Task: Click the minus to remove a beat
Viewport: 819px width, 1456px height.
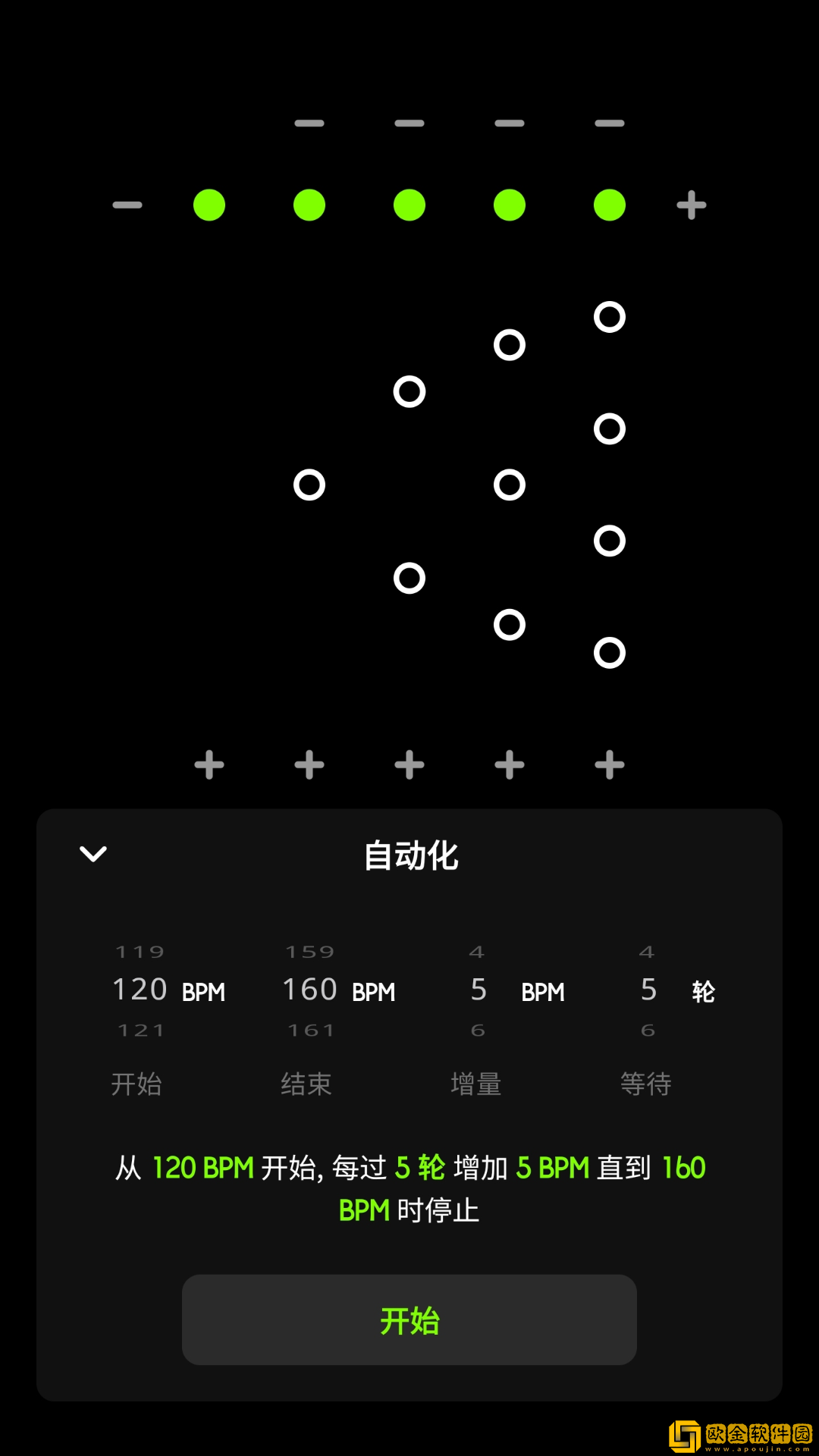Action: click(x=127, y=203)
